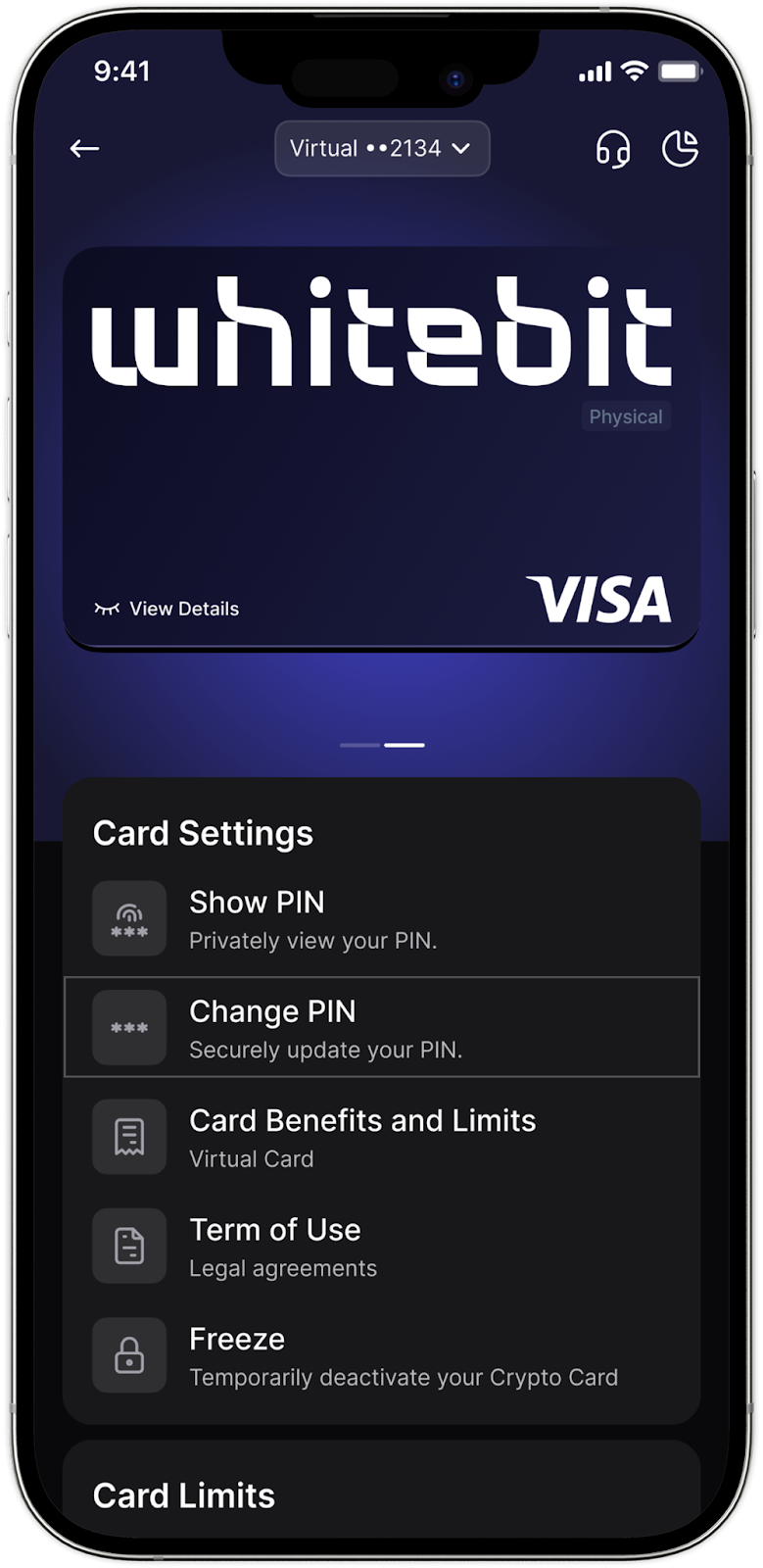Tap View Details on the card
This screenshot has width=763, height=1568.
(167, 609)
